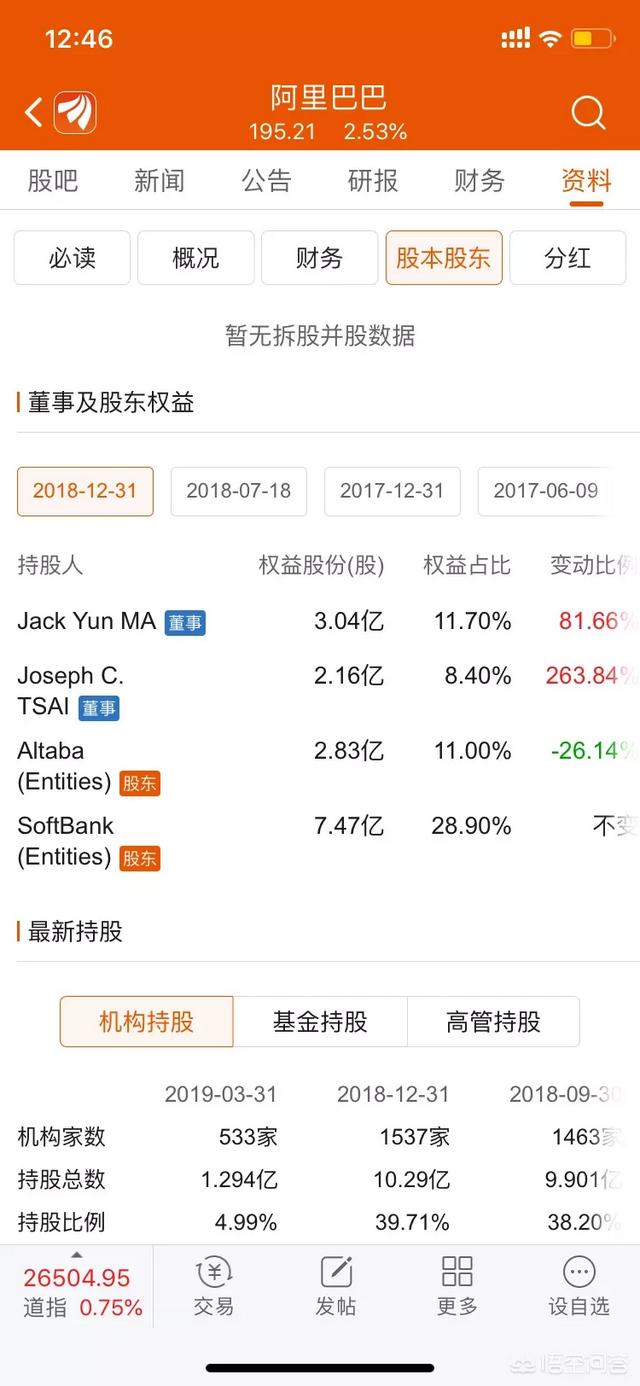Select the 概况 chip
640x1386 pixels.
(x=196, y=258)
